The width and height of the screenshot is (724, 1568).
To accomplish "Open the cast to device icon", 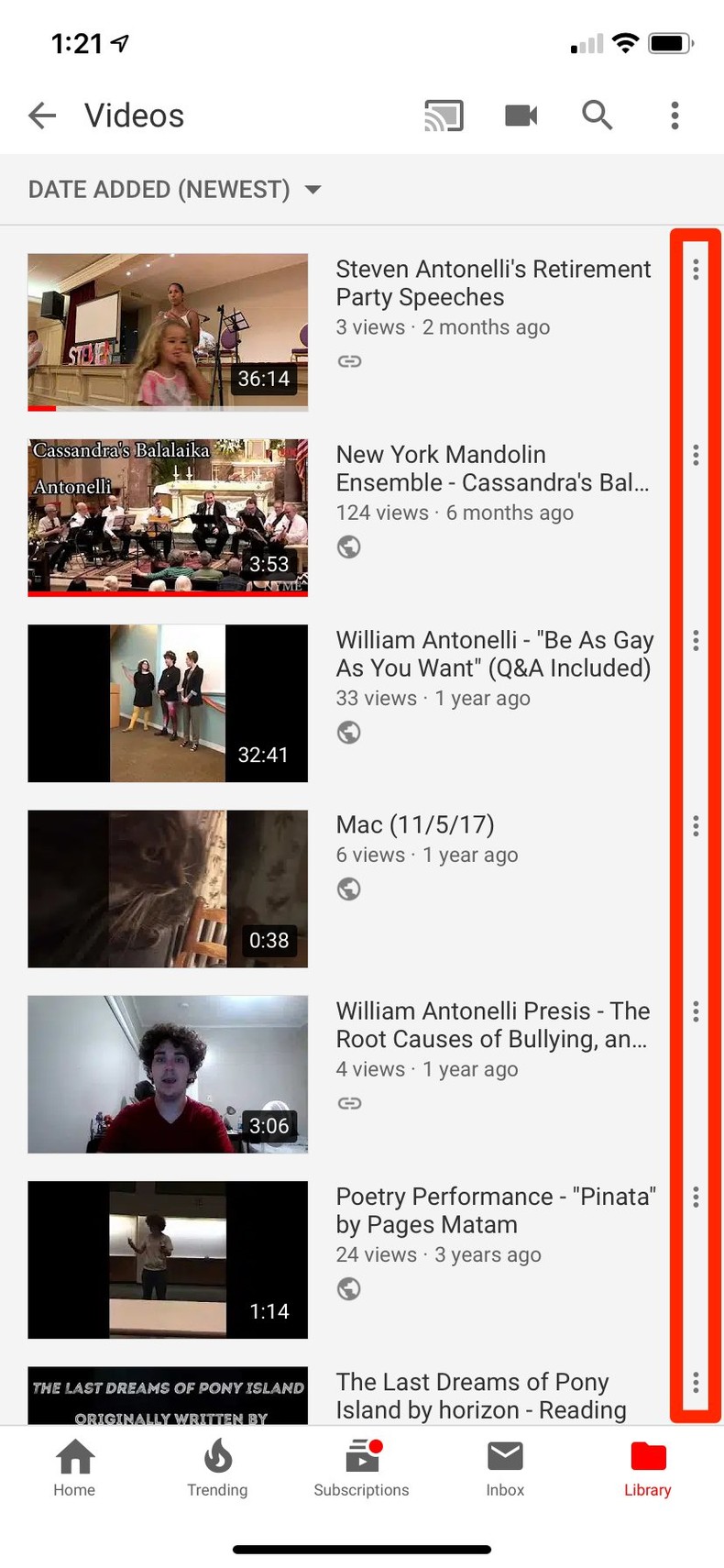I will 444,116.
